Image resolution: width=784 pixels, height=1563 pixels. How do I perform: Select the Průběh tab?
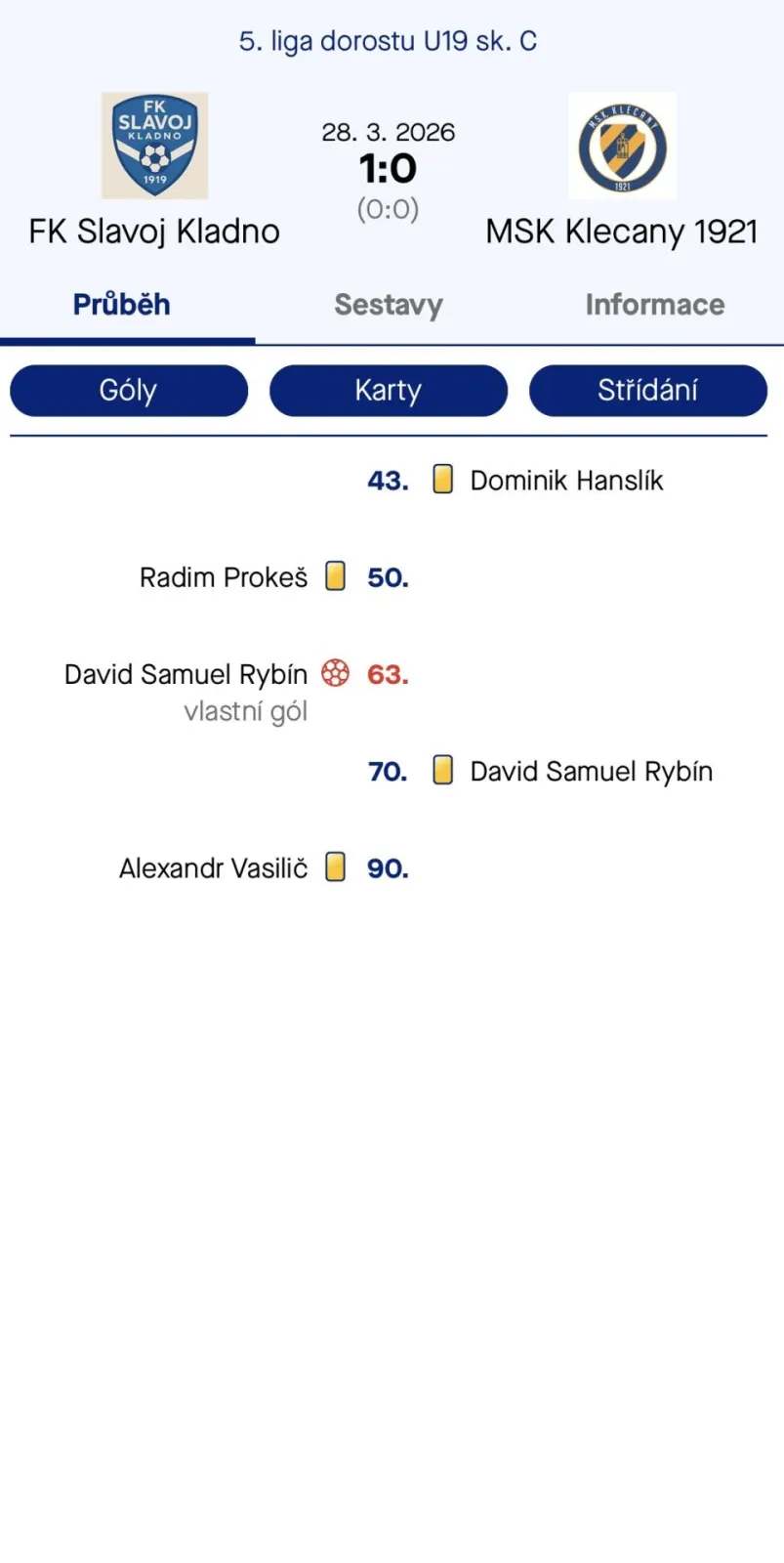(x=122, y=305)
